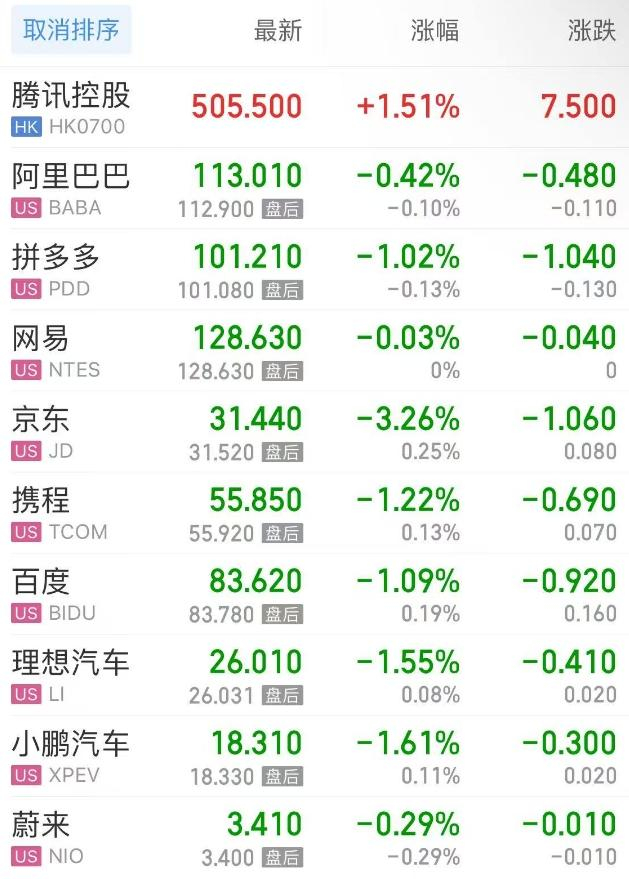Viewport: 629px width, 879px height.
Task: Select the 小鹏汽车 XPEV row
Action: tap(71, 756)
